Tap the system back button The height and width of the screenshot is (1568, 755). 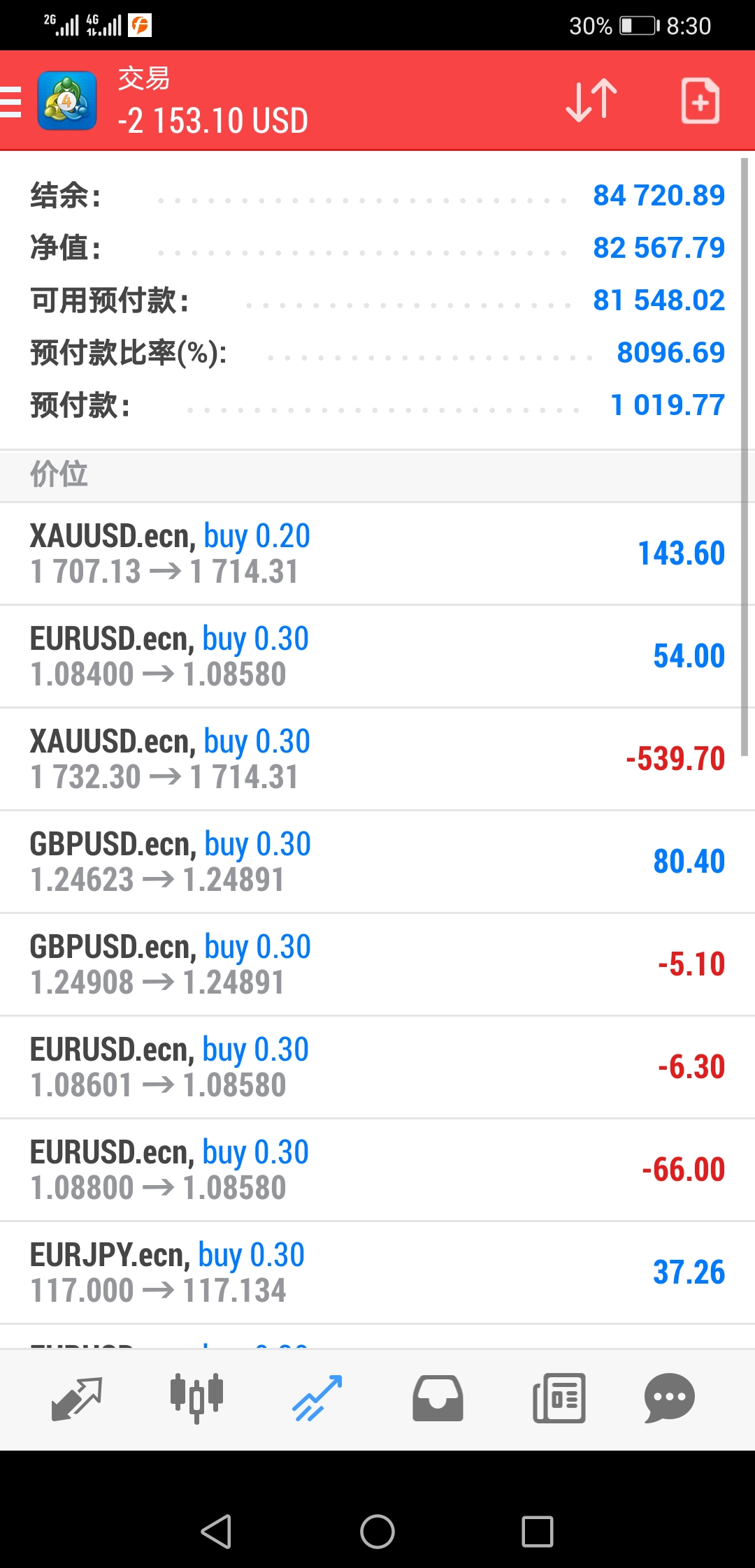coord(216,1532)
